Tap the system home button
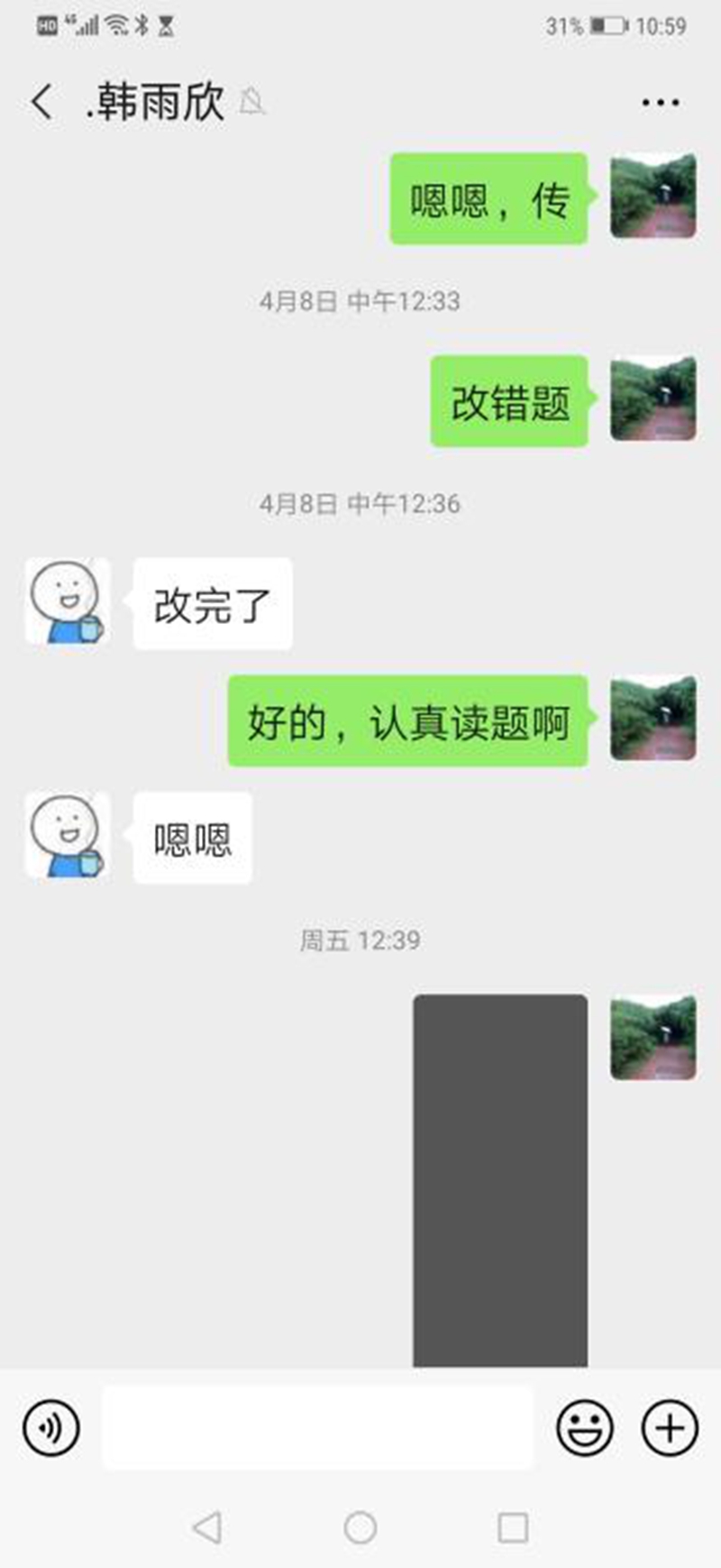Viewport: 721px width, 1568px height. pyautogui.click(x=360, y=1527)
